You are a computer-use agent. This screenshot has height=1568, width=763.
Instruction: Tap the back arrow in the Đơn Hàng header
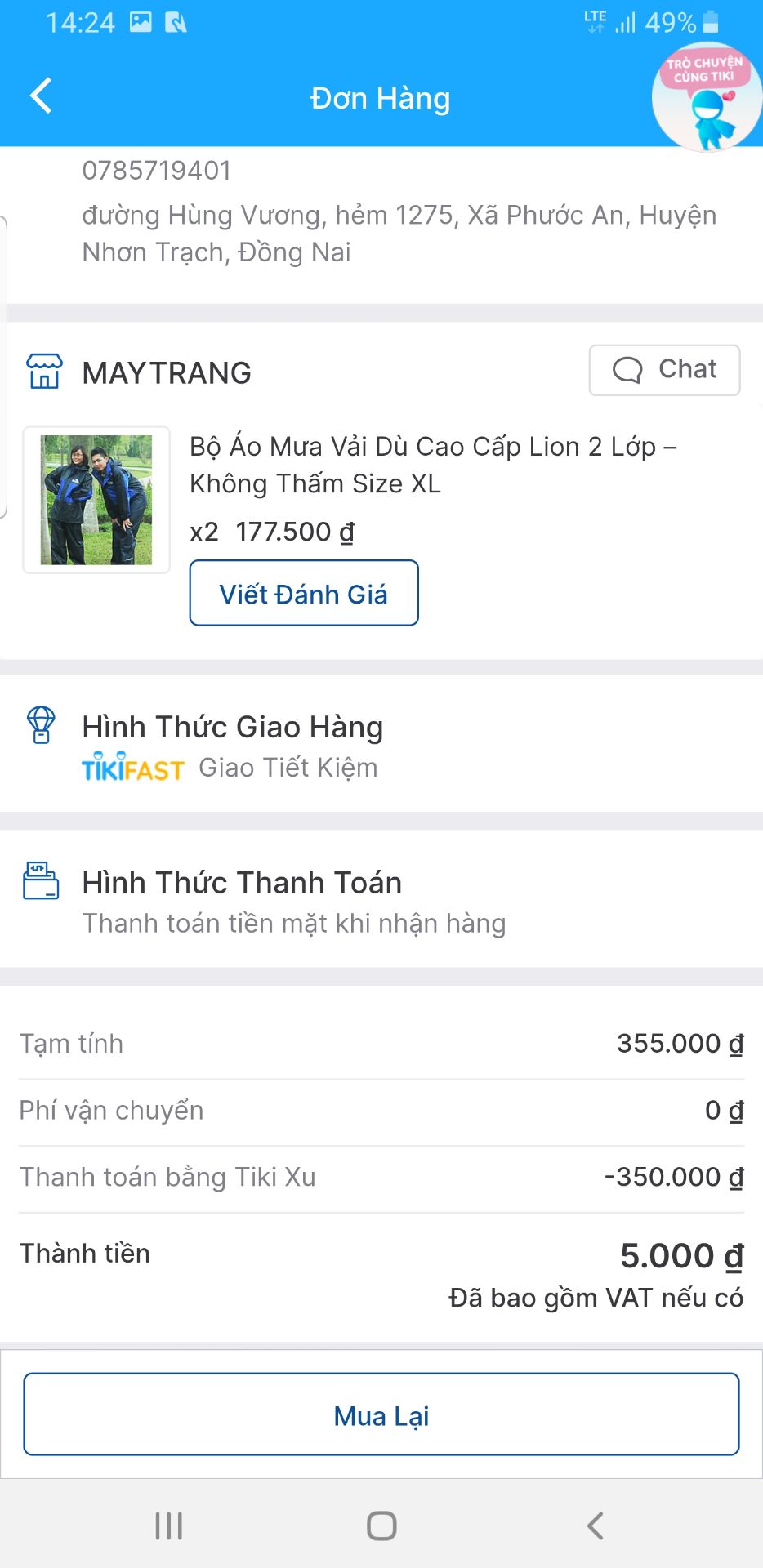(38, 96)
